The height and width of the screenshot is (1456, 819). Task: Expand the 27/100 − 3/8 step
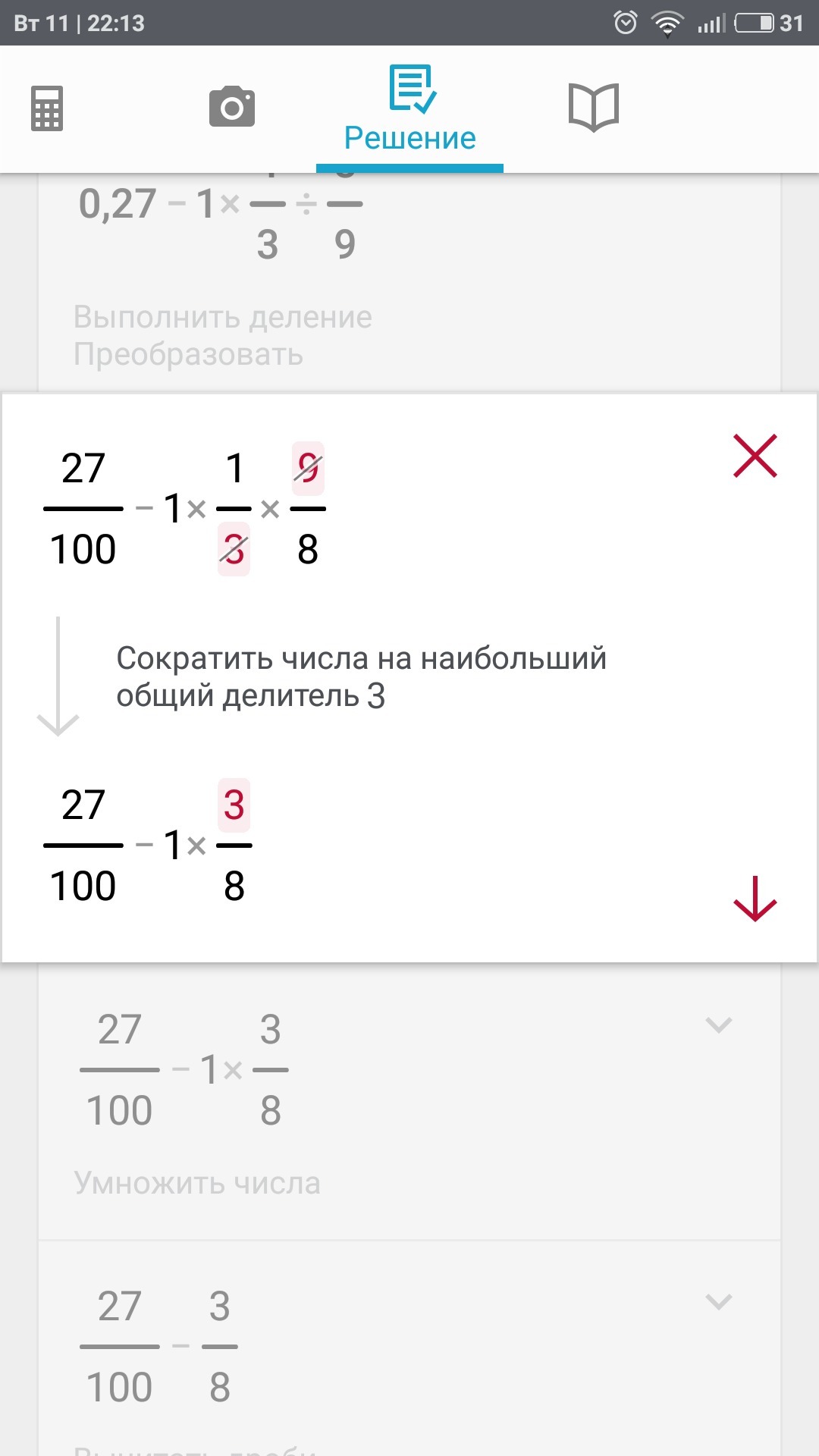point(718,1302)
